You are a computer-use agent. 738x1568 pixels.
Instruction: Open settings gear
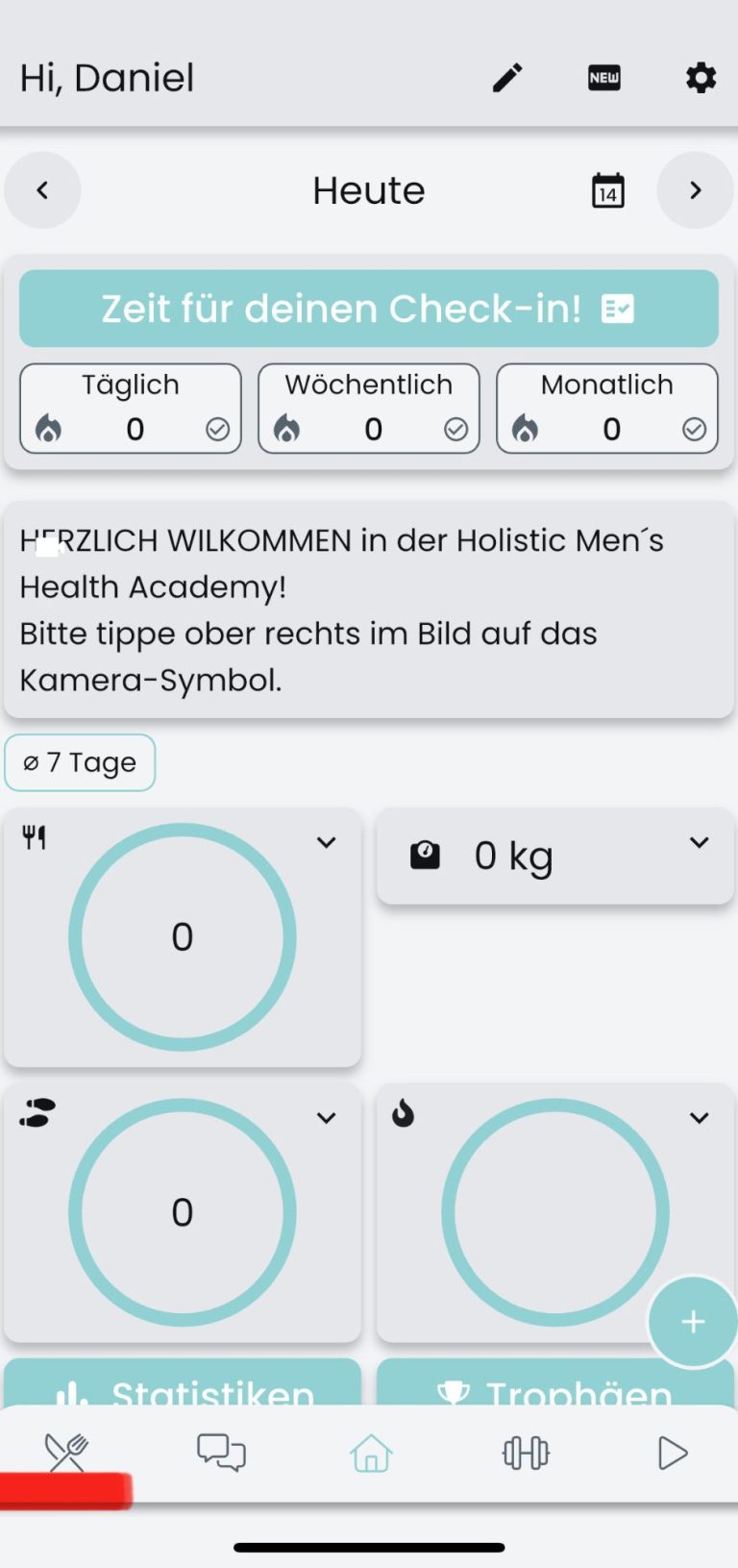point(701,78)
